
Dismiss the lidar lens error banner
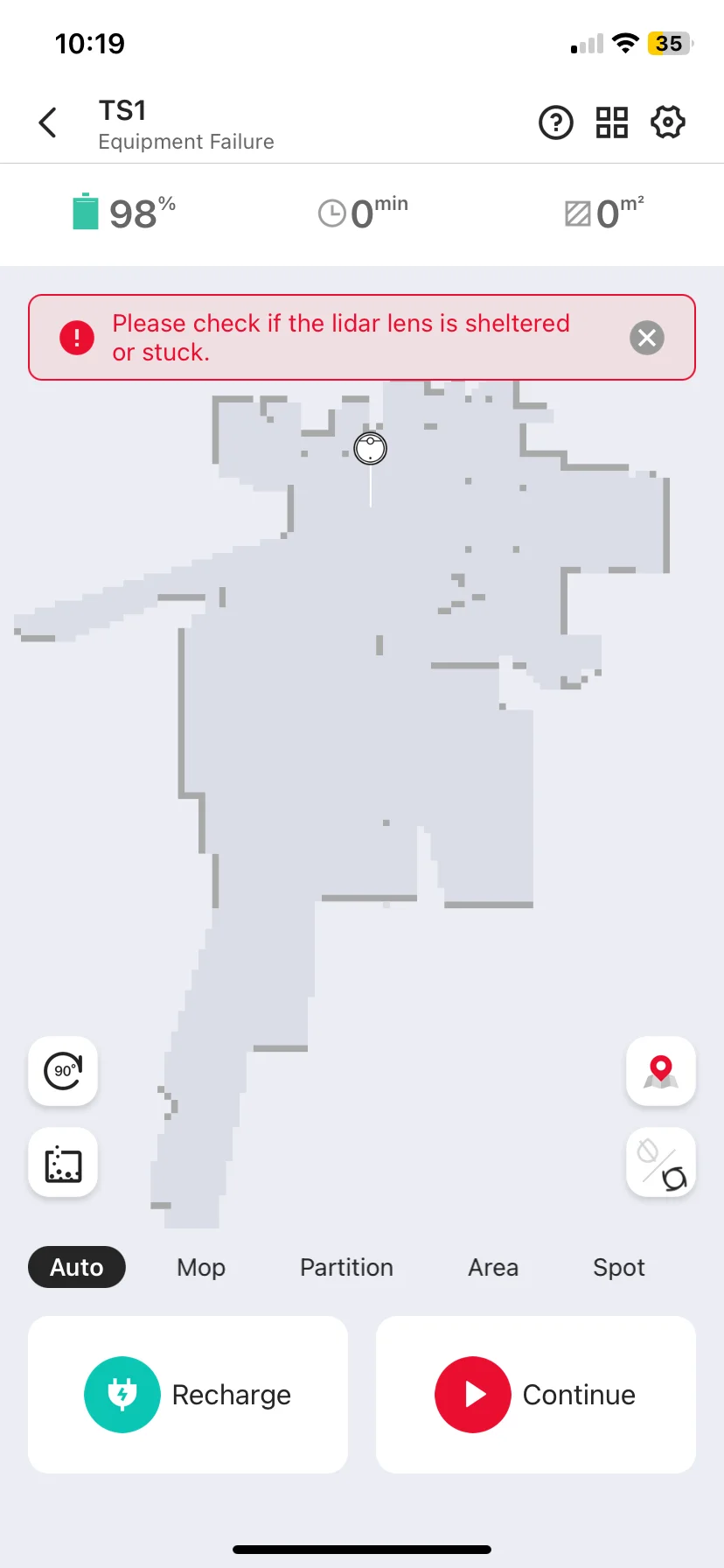[647, 338]
